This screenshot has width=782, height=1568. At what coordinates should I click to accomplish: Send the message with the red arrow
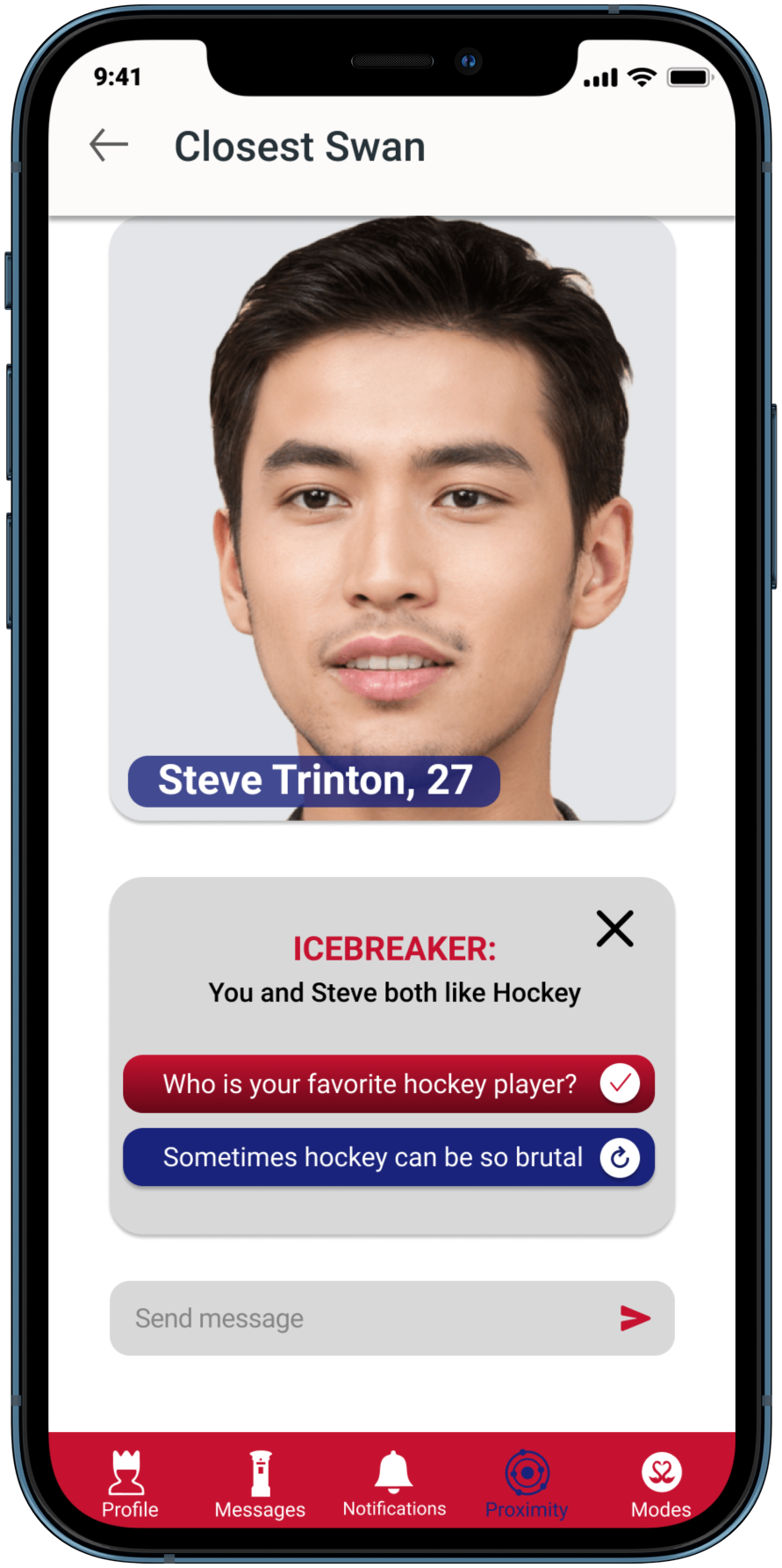tap(635, 1318)
